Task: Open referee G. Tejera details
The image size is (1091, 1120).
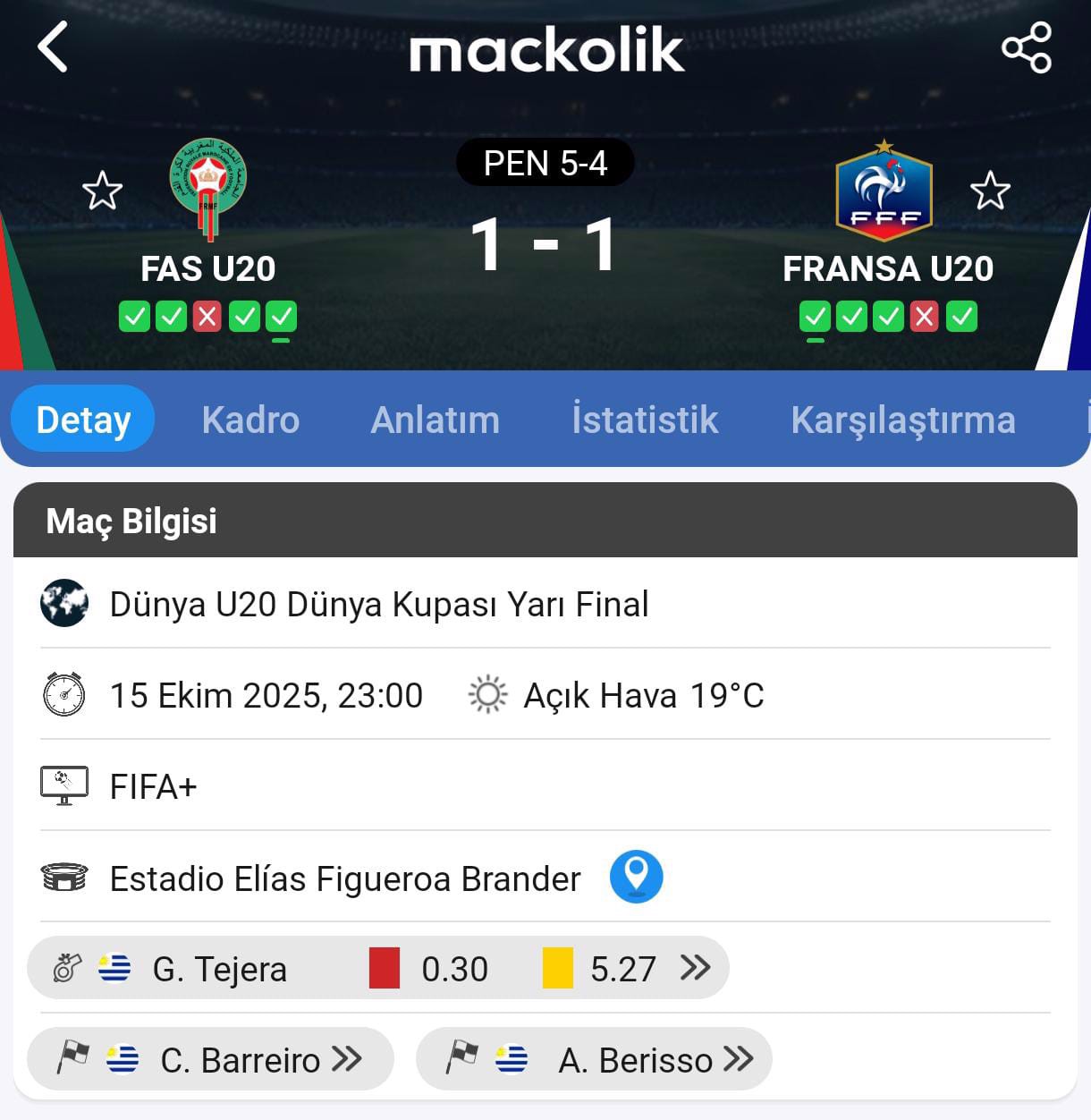Action: tap(377, 968)
